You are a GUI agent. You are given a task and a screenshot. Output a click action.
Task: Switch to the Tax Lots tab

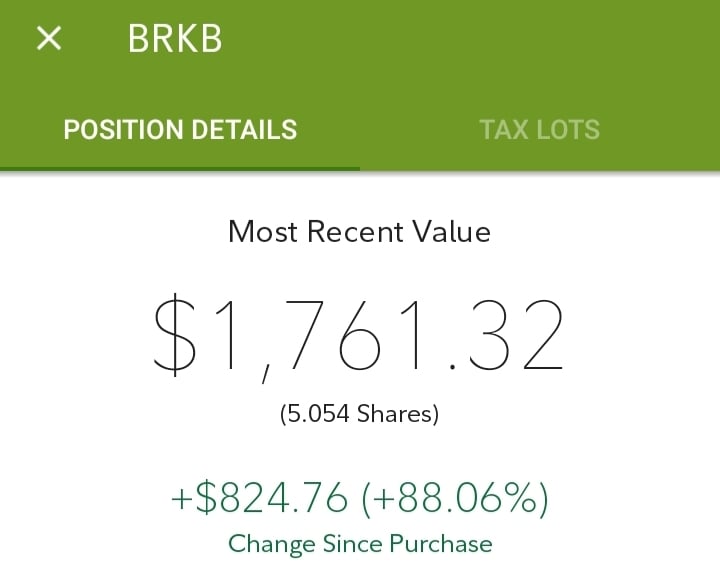539,130
